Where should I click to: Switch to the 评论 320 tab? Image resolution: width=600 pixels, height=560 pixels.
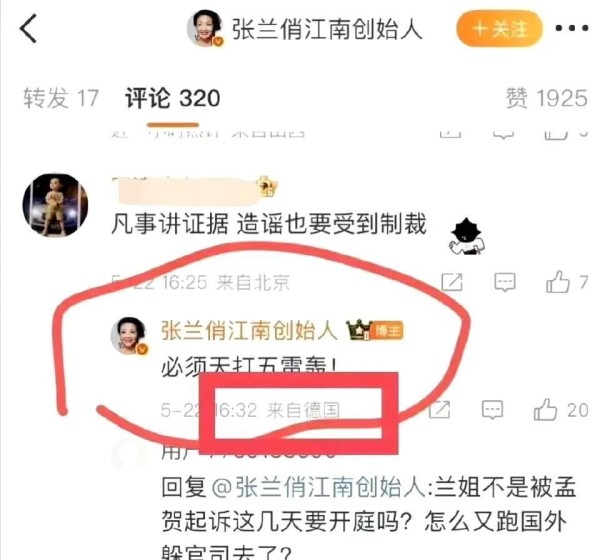pos(172,98)
